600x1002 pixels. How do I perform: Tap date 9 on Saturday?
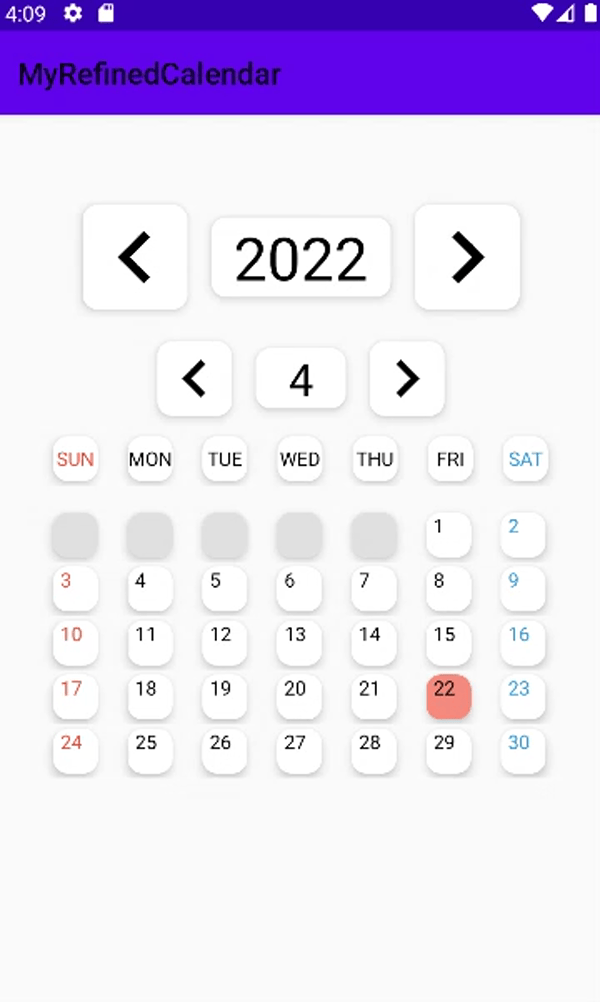523,589
